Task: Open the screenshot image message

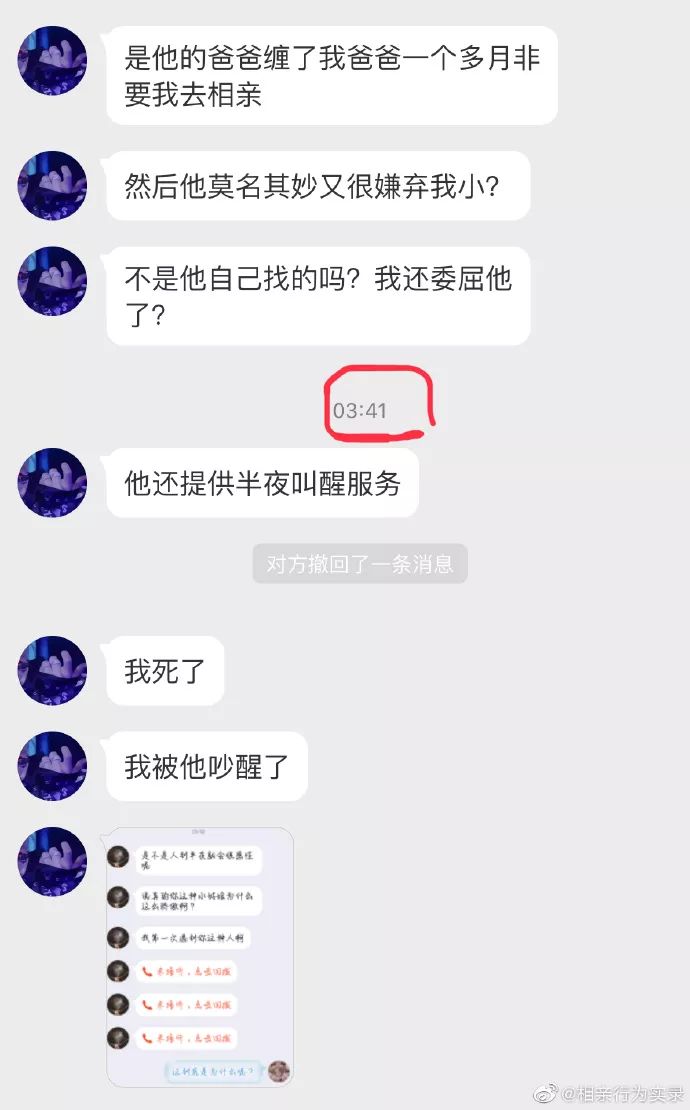Action: pos(199,957)
